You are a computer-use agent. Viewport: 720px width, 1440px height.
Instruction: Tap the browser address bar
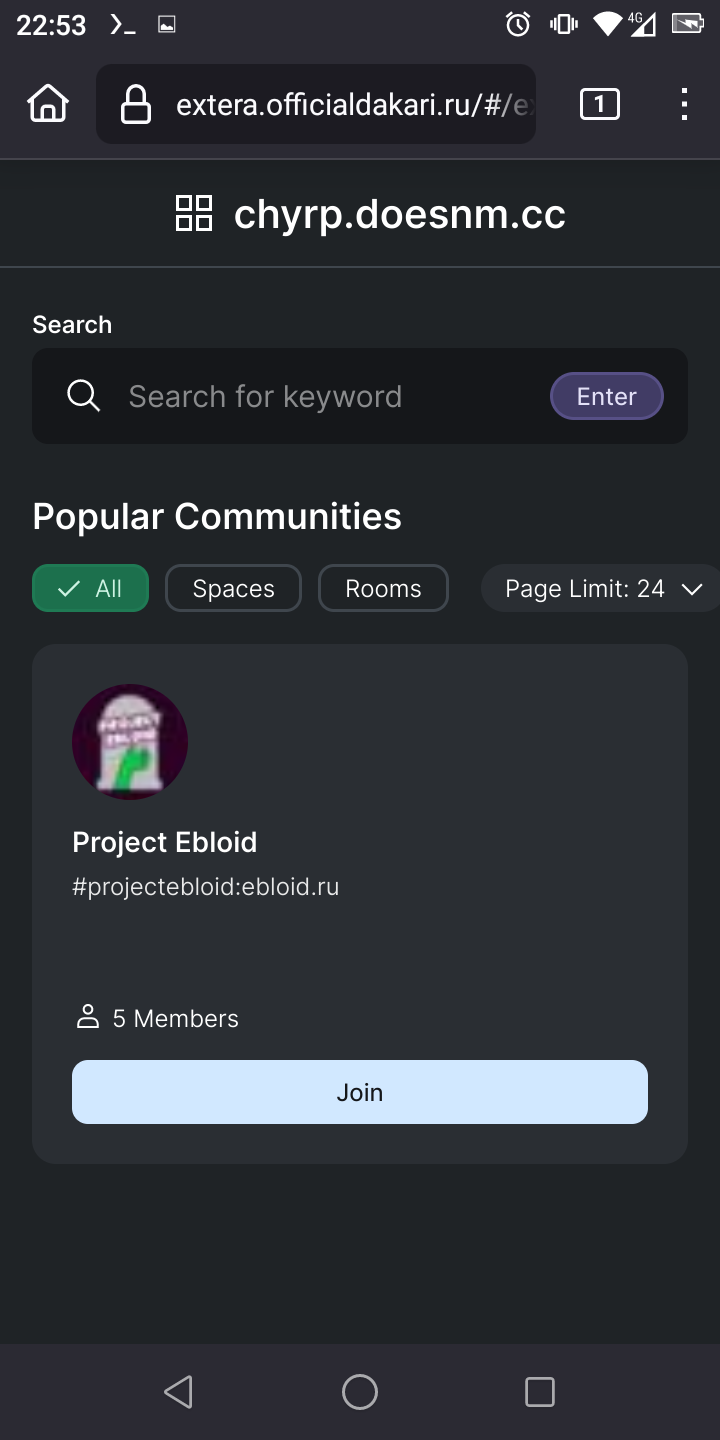[x=316, y=104]
